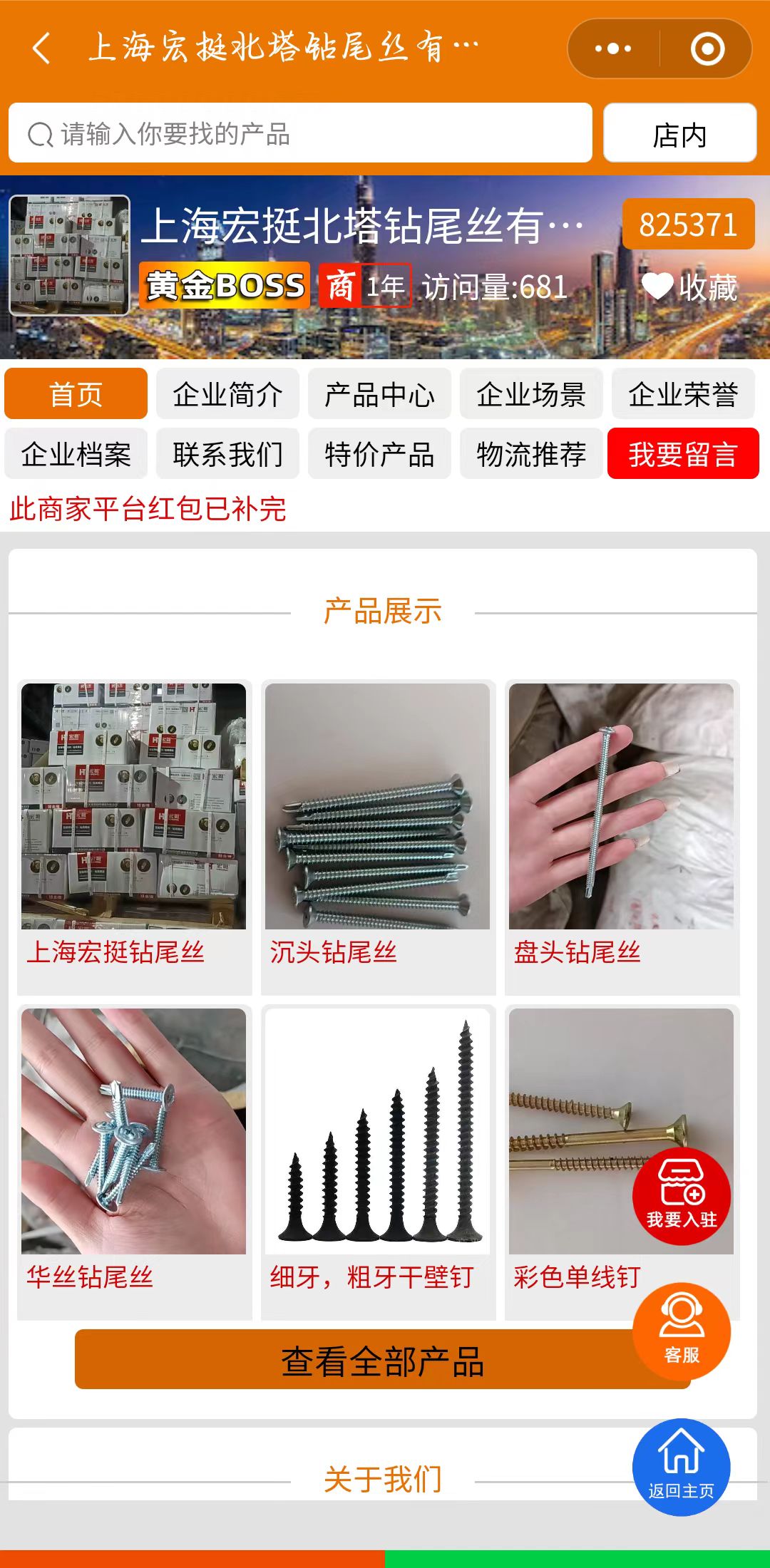Tap the 店内 search button

coord(679,133)
